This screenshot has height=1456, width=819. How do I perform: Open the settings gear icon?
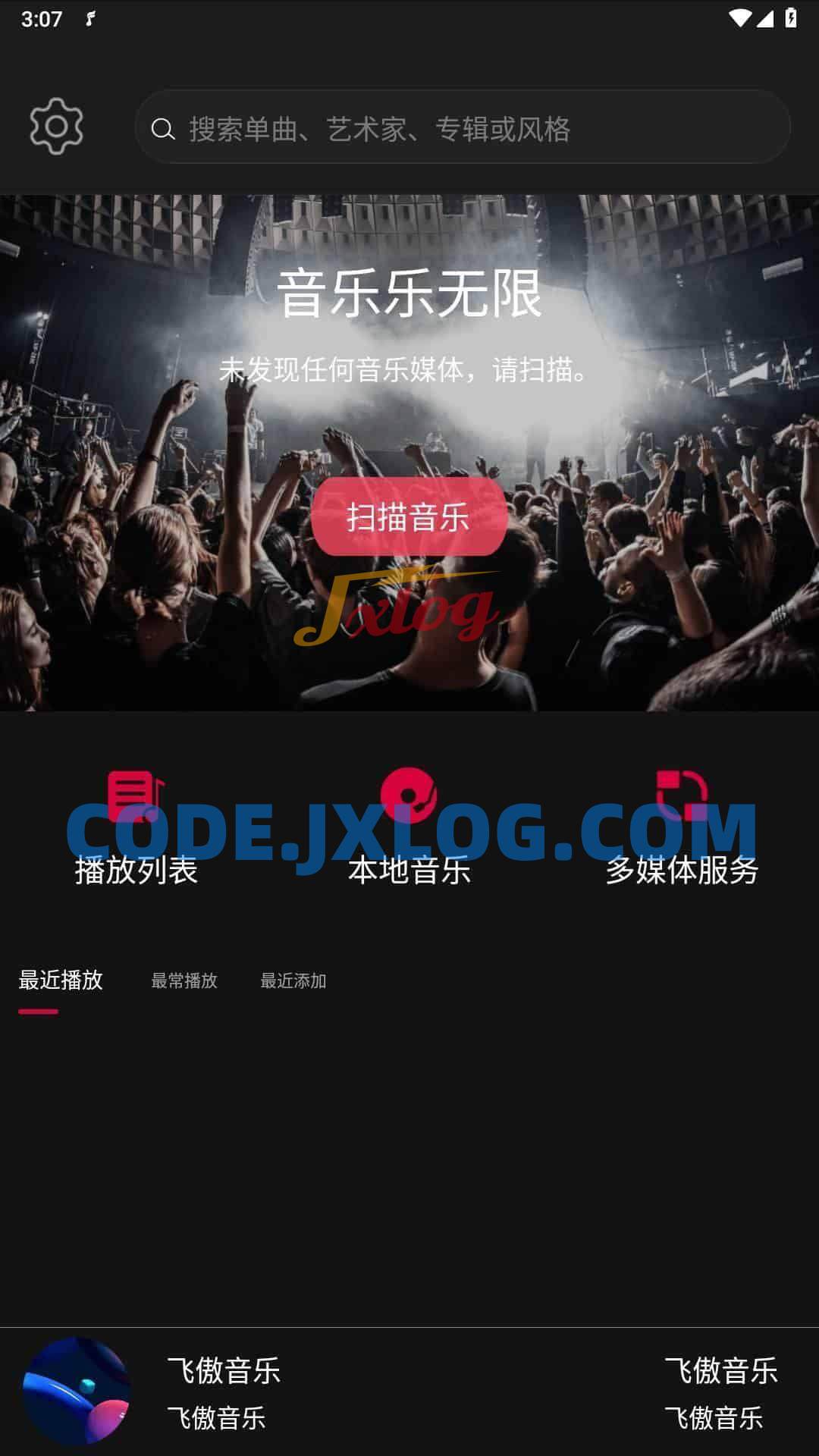pyautogui.click(x=55, y=127)
